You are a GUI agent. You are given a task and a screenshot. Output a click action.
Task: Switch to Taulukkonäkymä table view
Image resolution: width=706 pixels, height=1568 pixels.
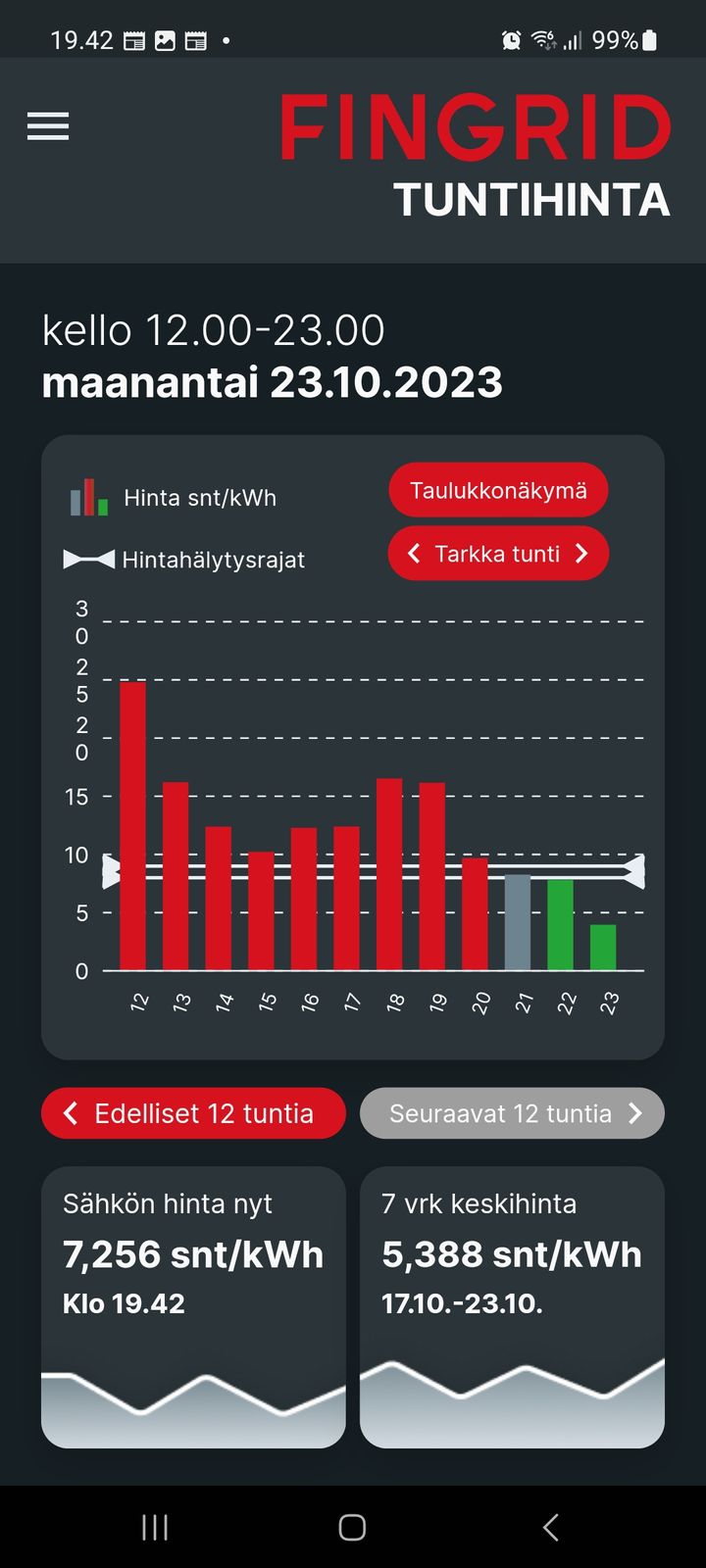coord(498,490)
